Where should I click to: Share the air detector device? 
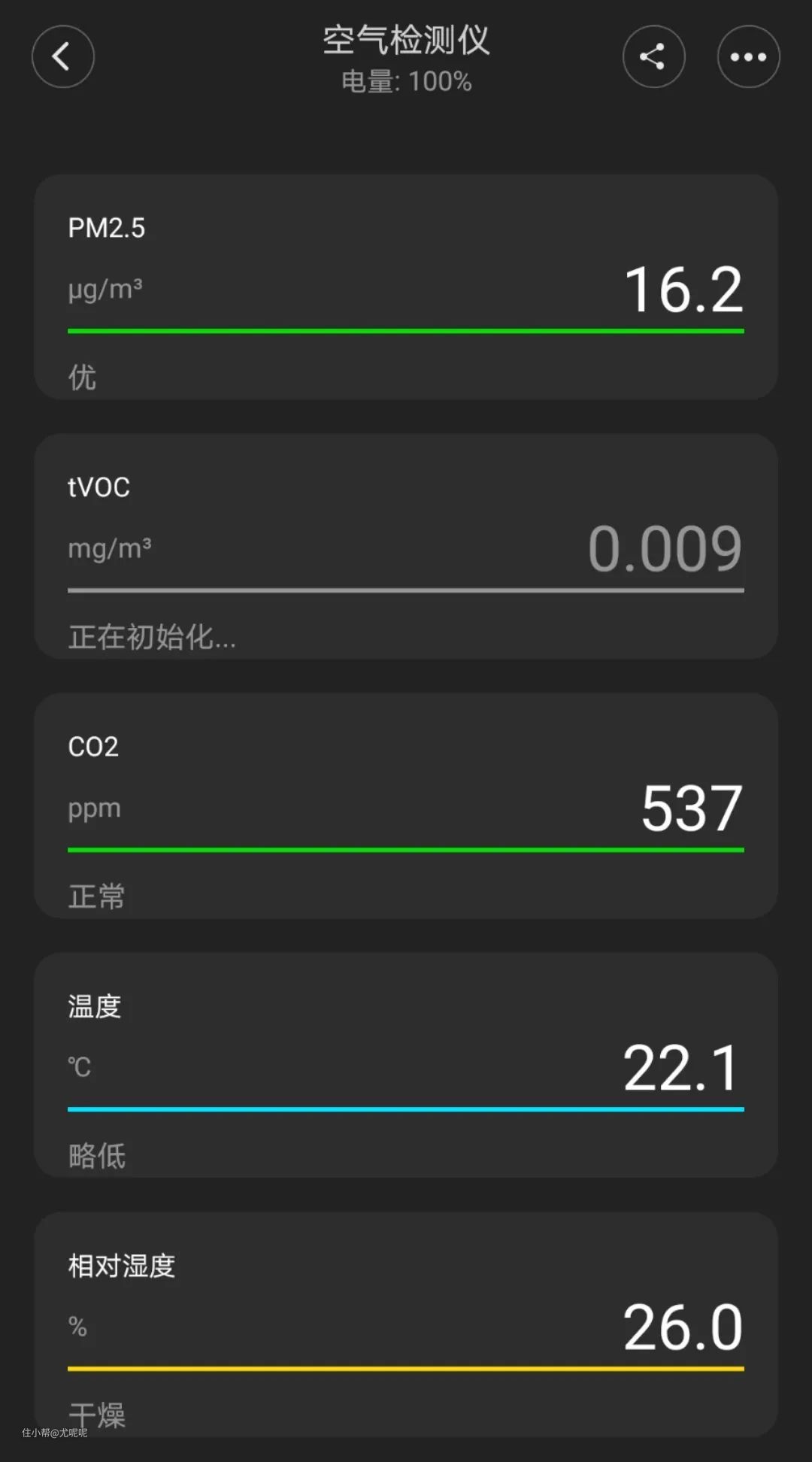point(653,56)
